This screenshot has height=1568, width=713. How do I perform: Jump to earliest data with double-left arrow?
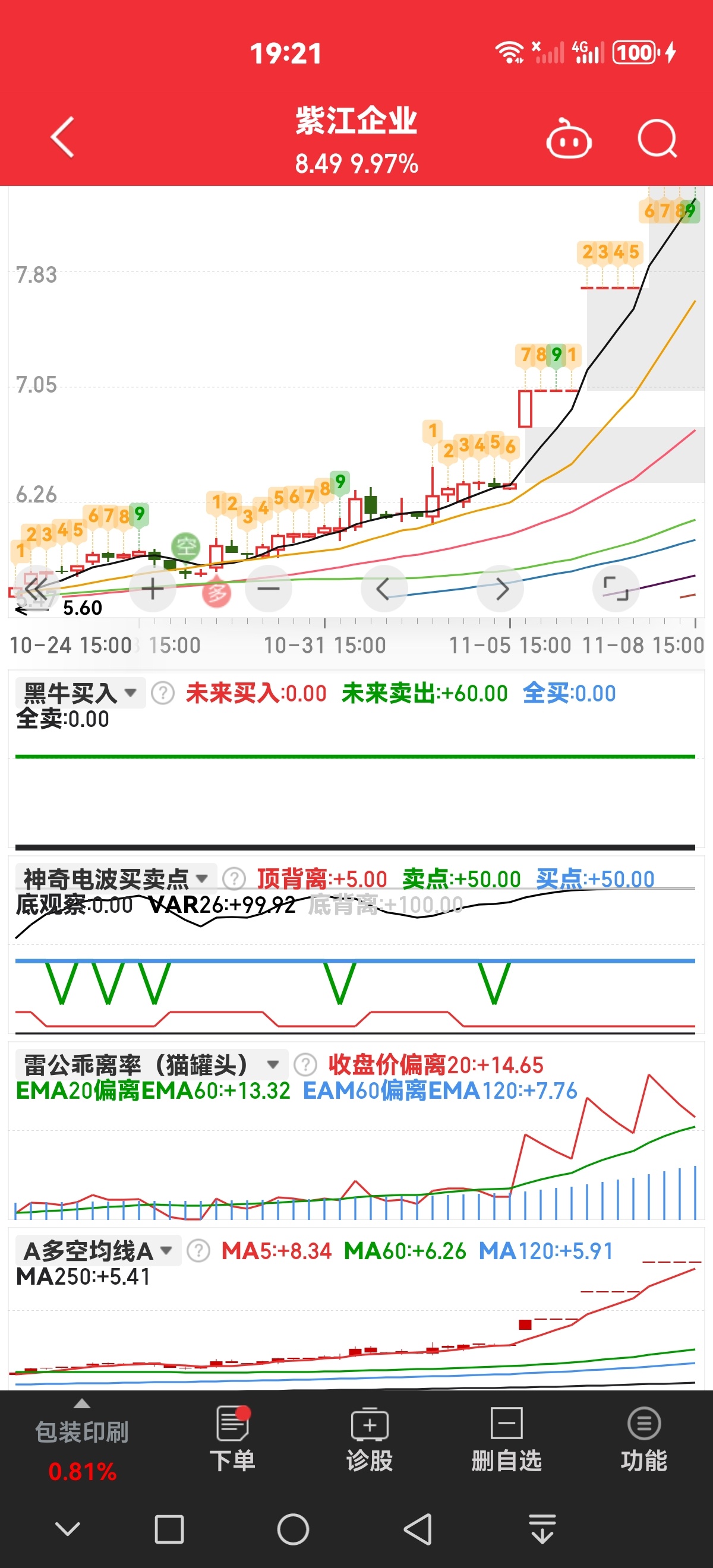tap(36, 588)
